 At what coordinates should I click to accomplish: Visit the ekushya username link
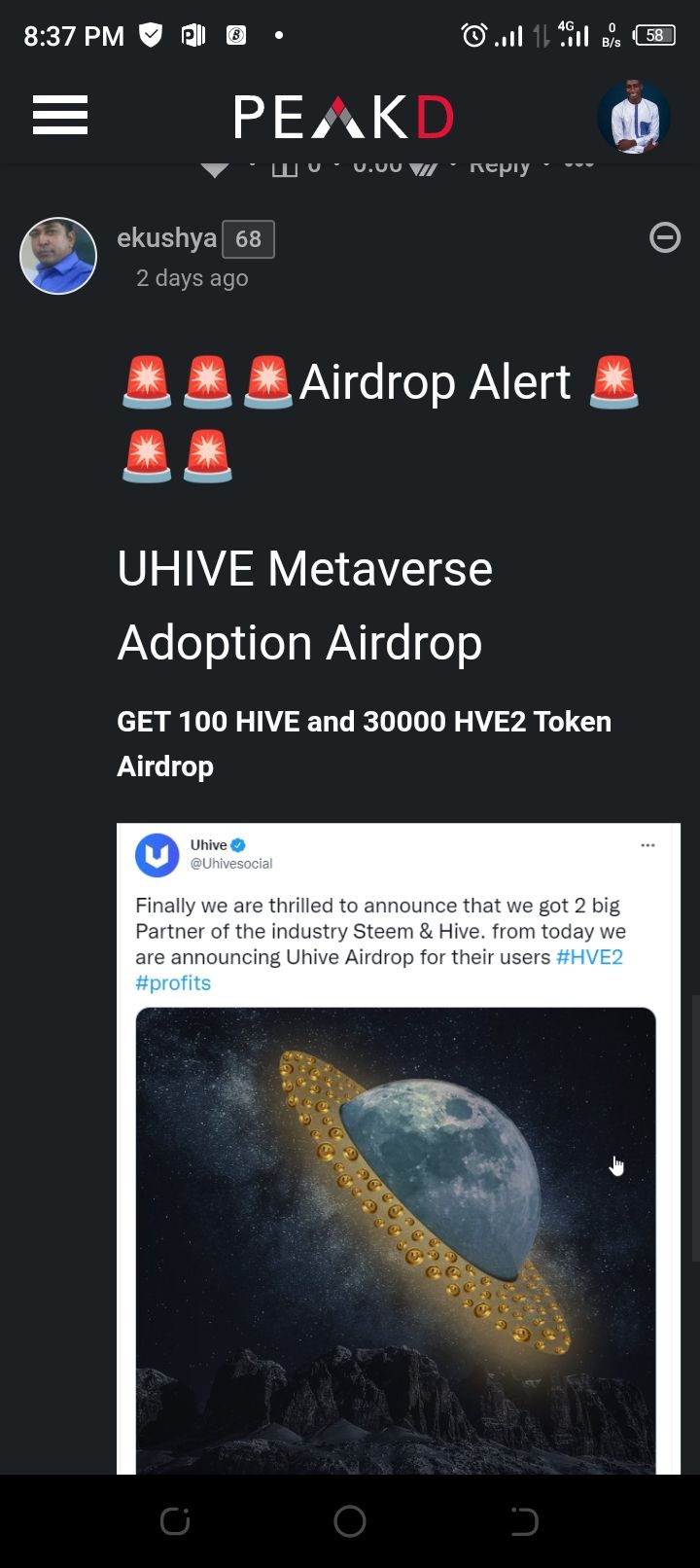tap(166, 238)
